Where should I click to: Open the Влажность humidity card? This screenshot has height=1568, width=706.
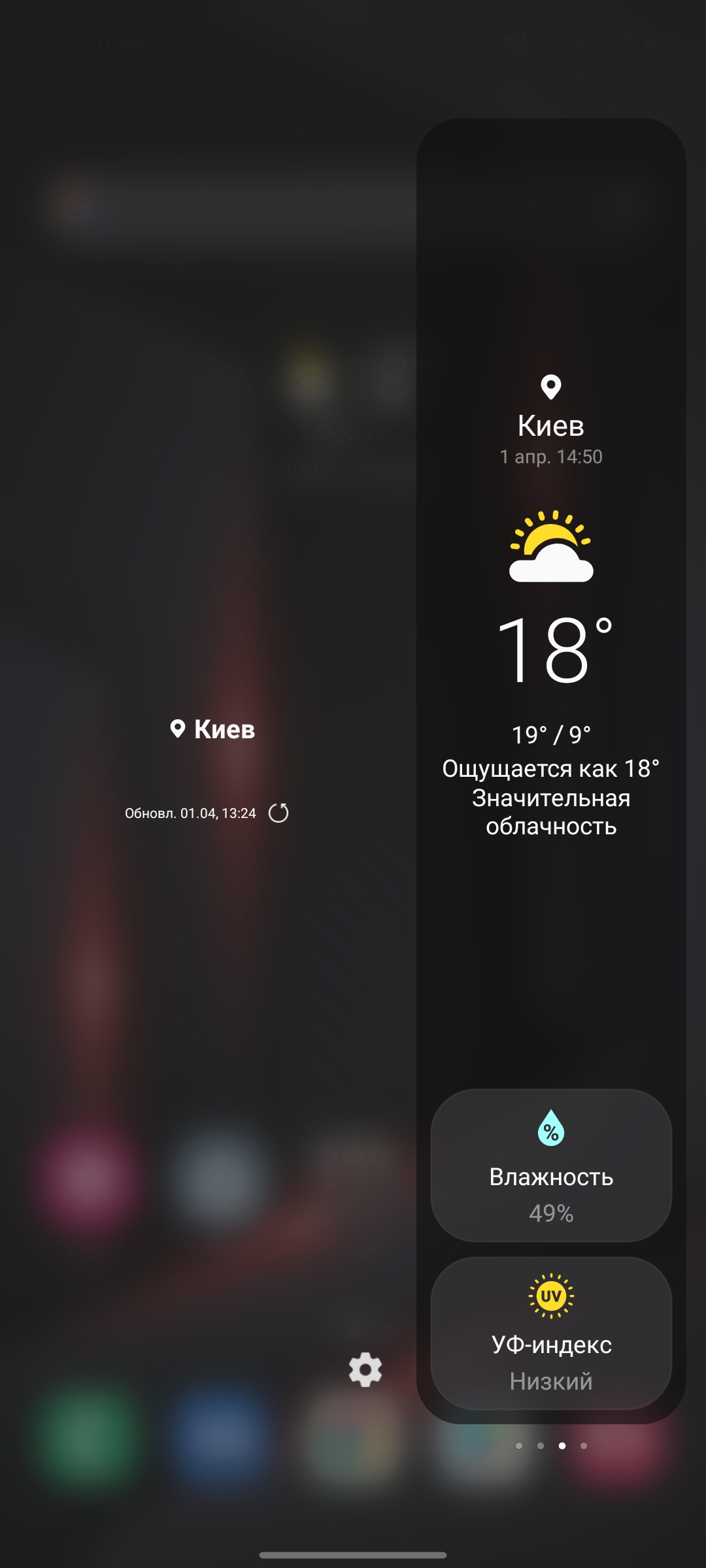point(551,1165)
